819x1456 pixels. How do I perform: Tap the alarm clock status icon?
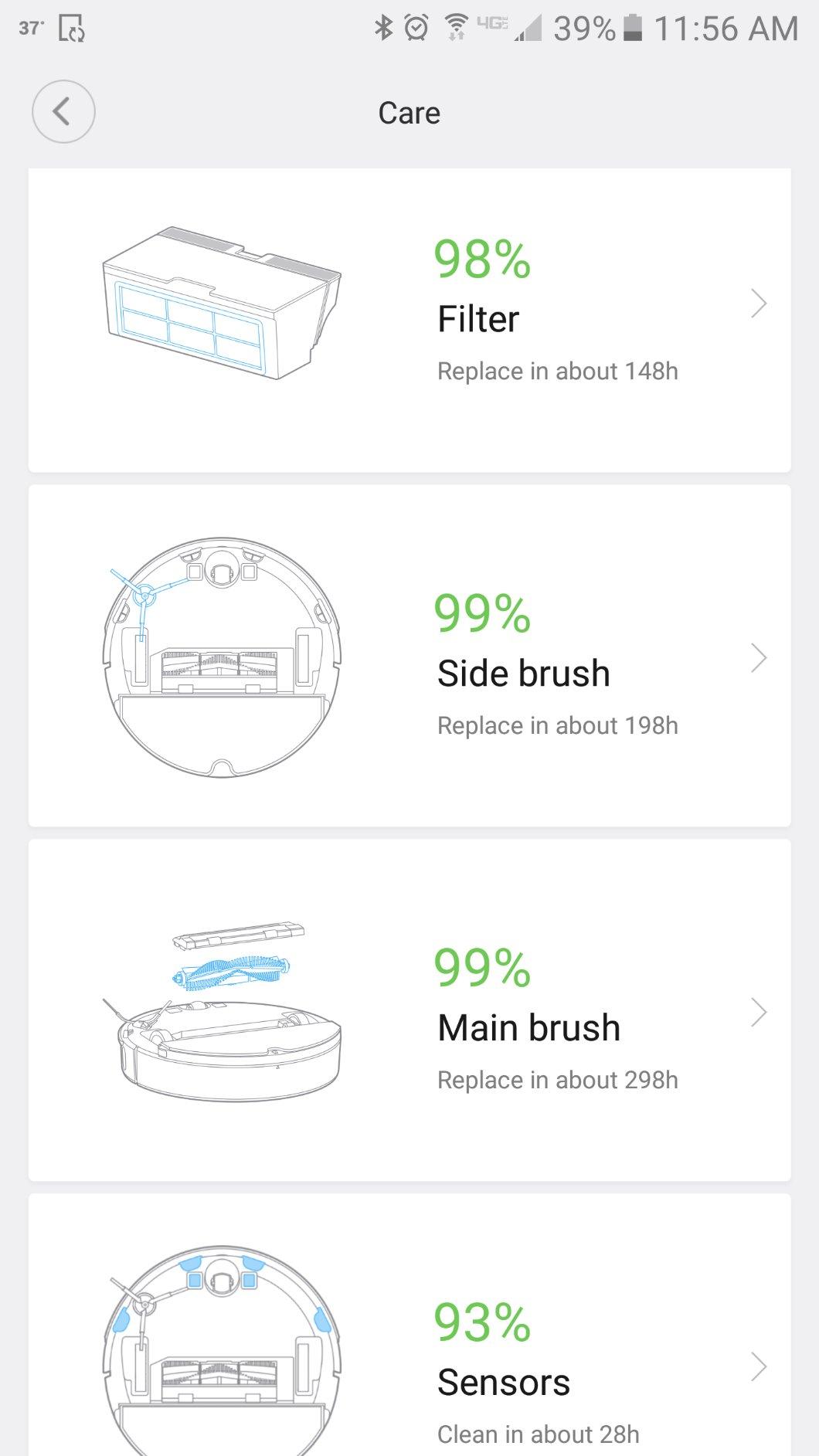tap(416, 28)
